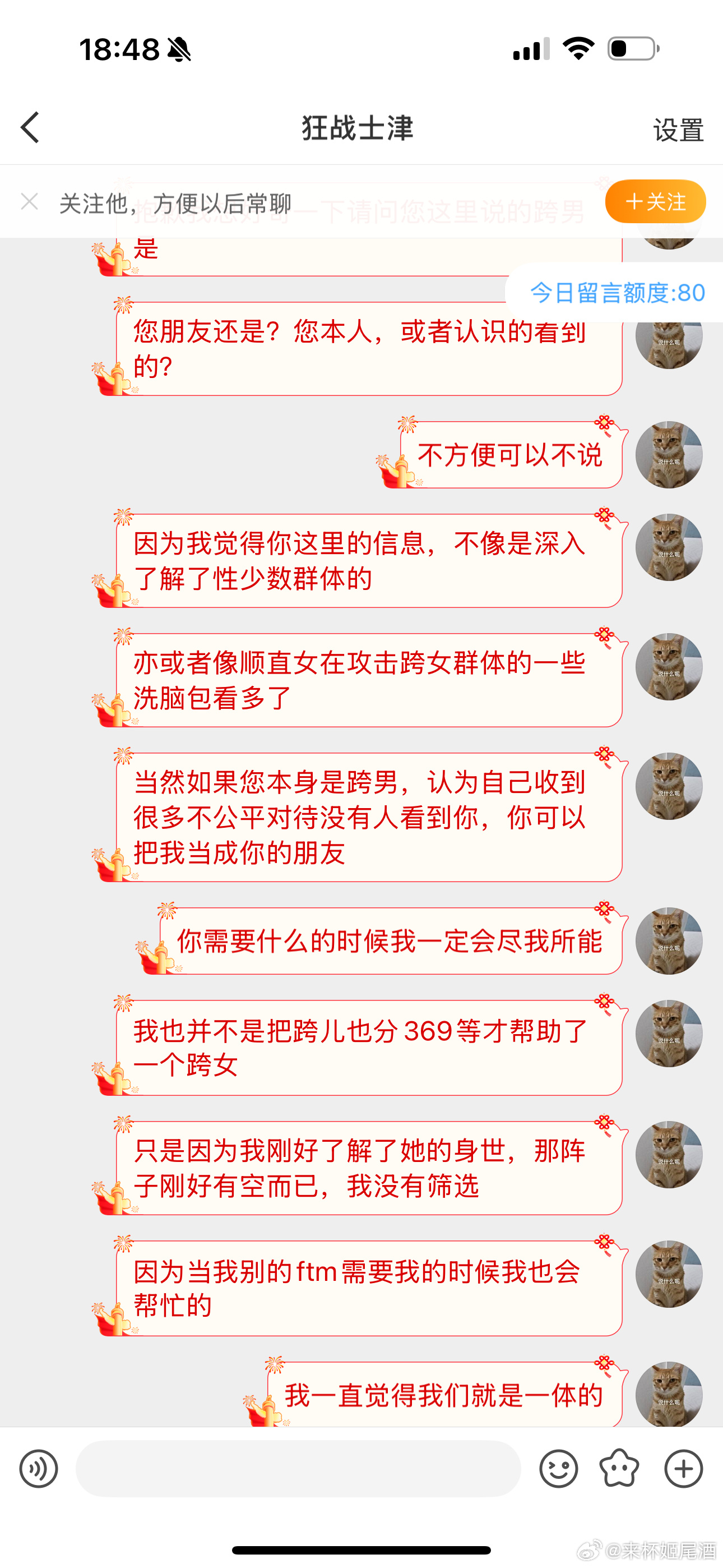
Task: Open the plus attachment menu
Action: coord(683,1469)
